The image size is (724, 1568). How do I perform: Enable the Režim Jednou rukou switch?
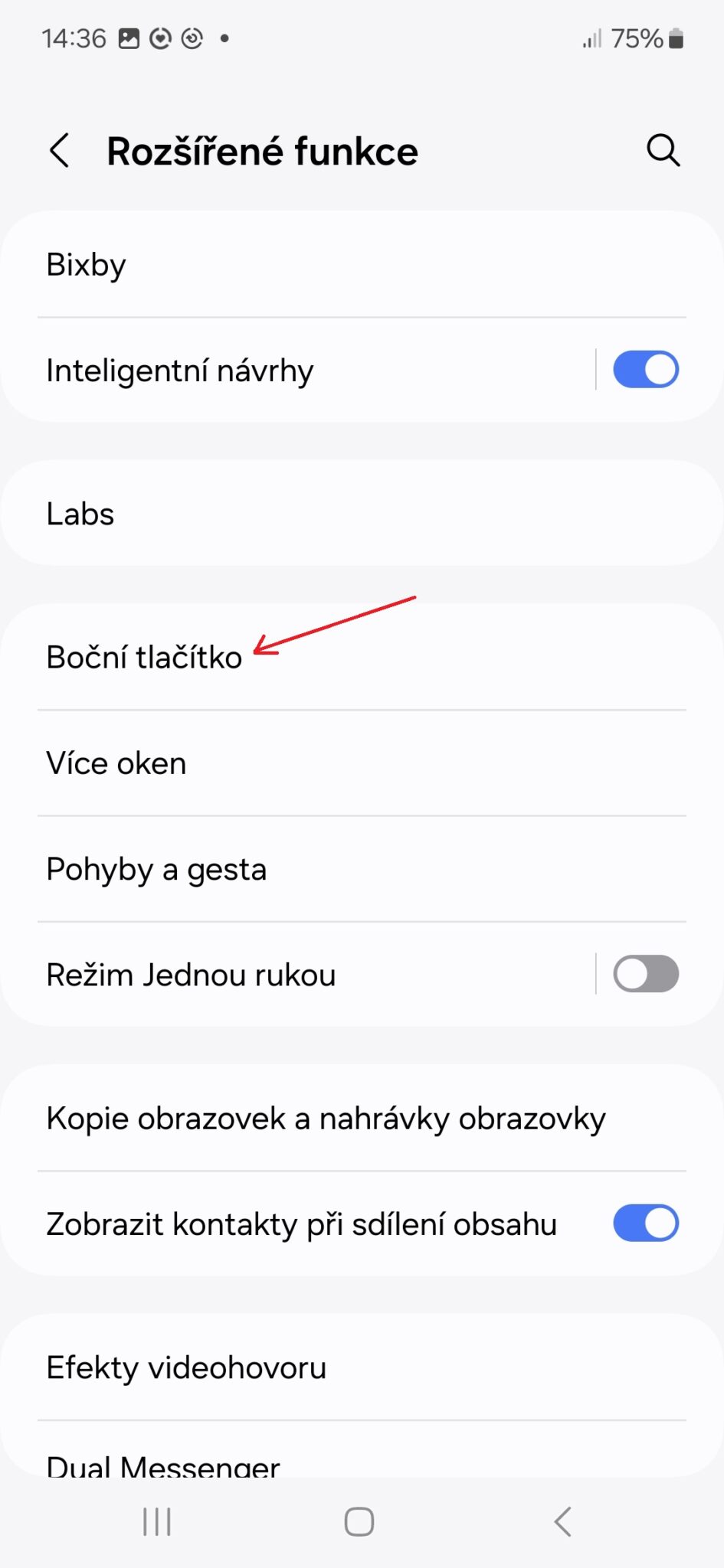645,975
